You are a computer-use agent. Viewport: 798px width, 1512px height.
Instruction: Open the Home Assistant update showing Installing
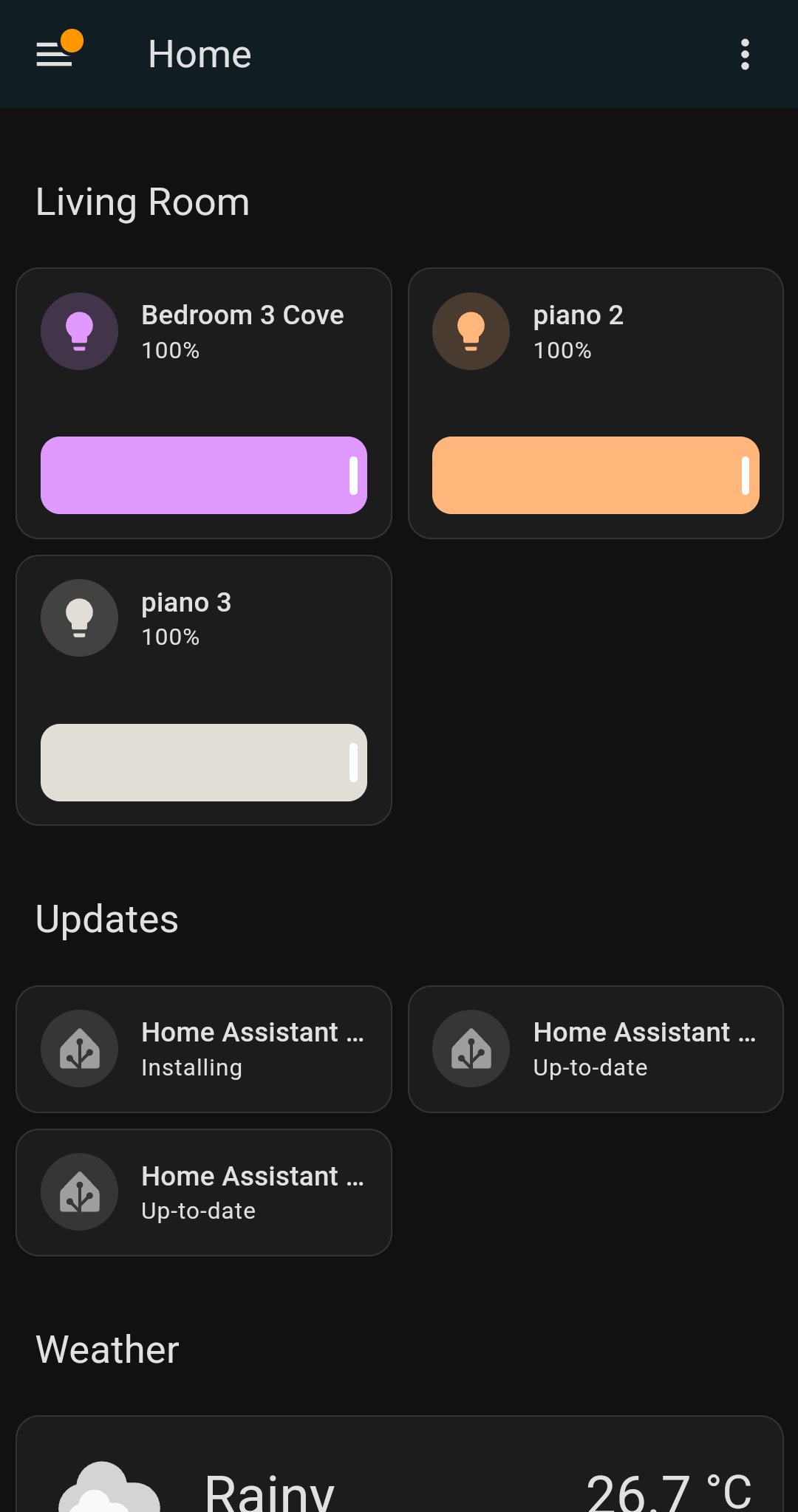click(x=204, y=1049)
